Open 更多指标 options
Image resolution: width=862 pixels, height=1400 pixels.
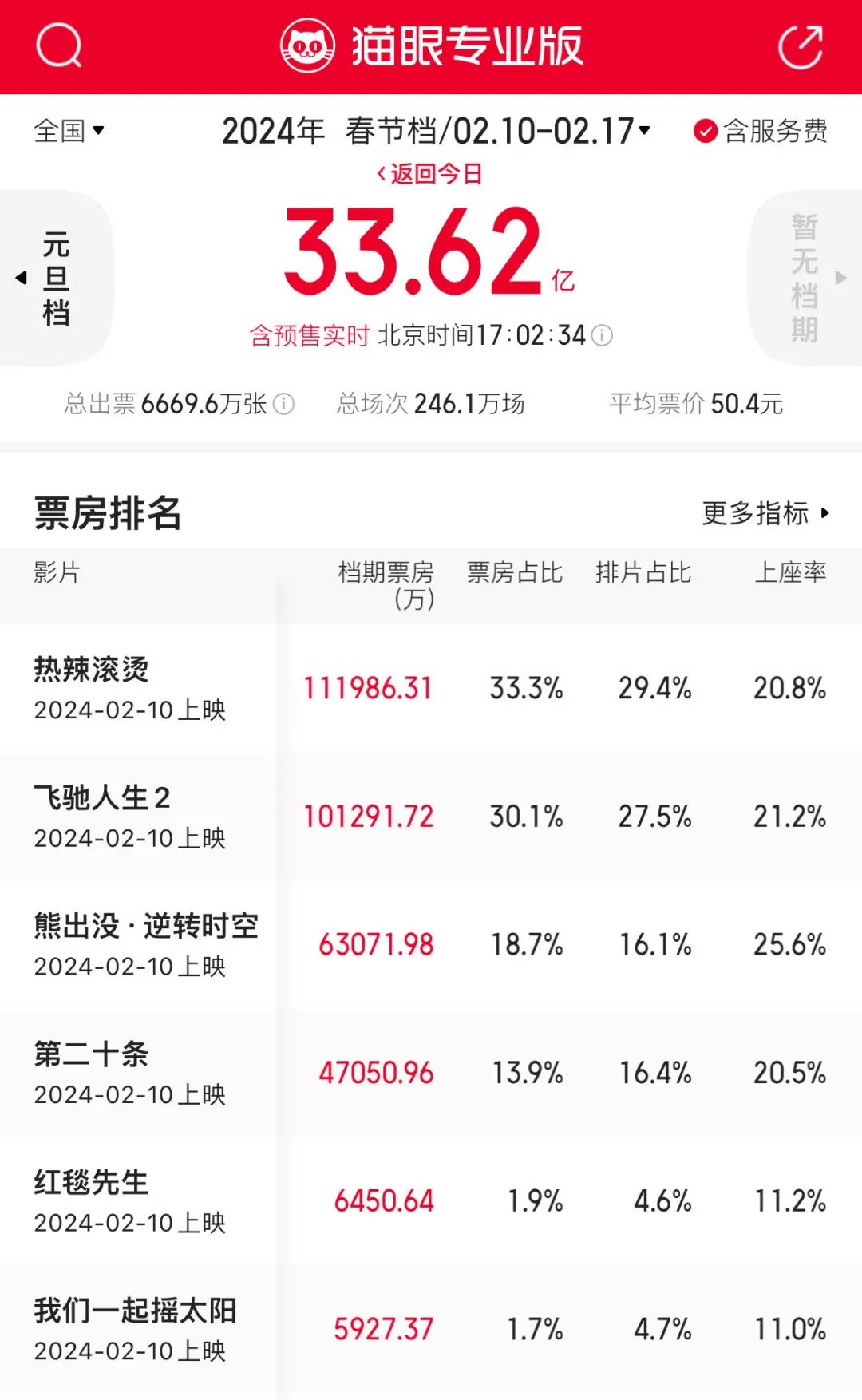click(766, 513)
